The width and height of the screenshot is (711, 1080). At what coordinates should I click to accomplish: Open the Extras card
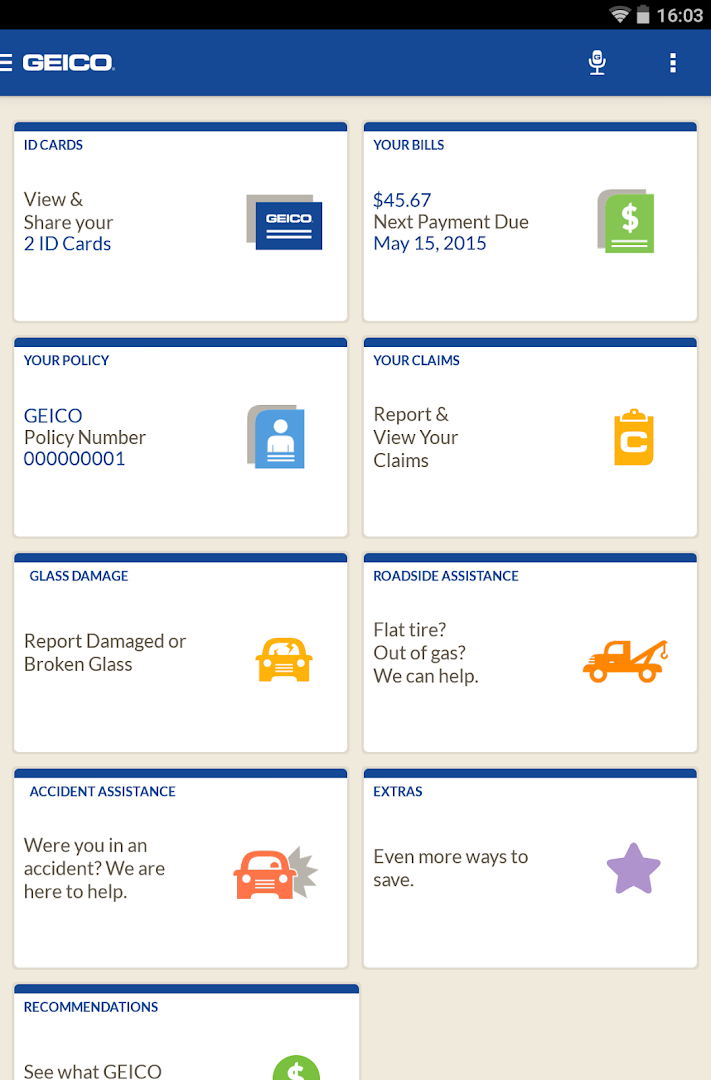click(530, 868)
